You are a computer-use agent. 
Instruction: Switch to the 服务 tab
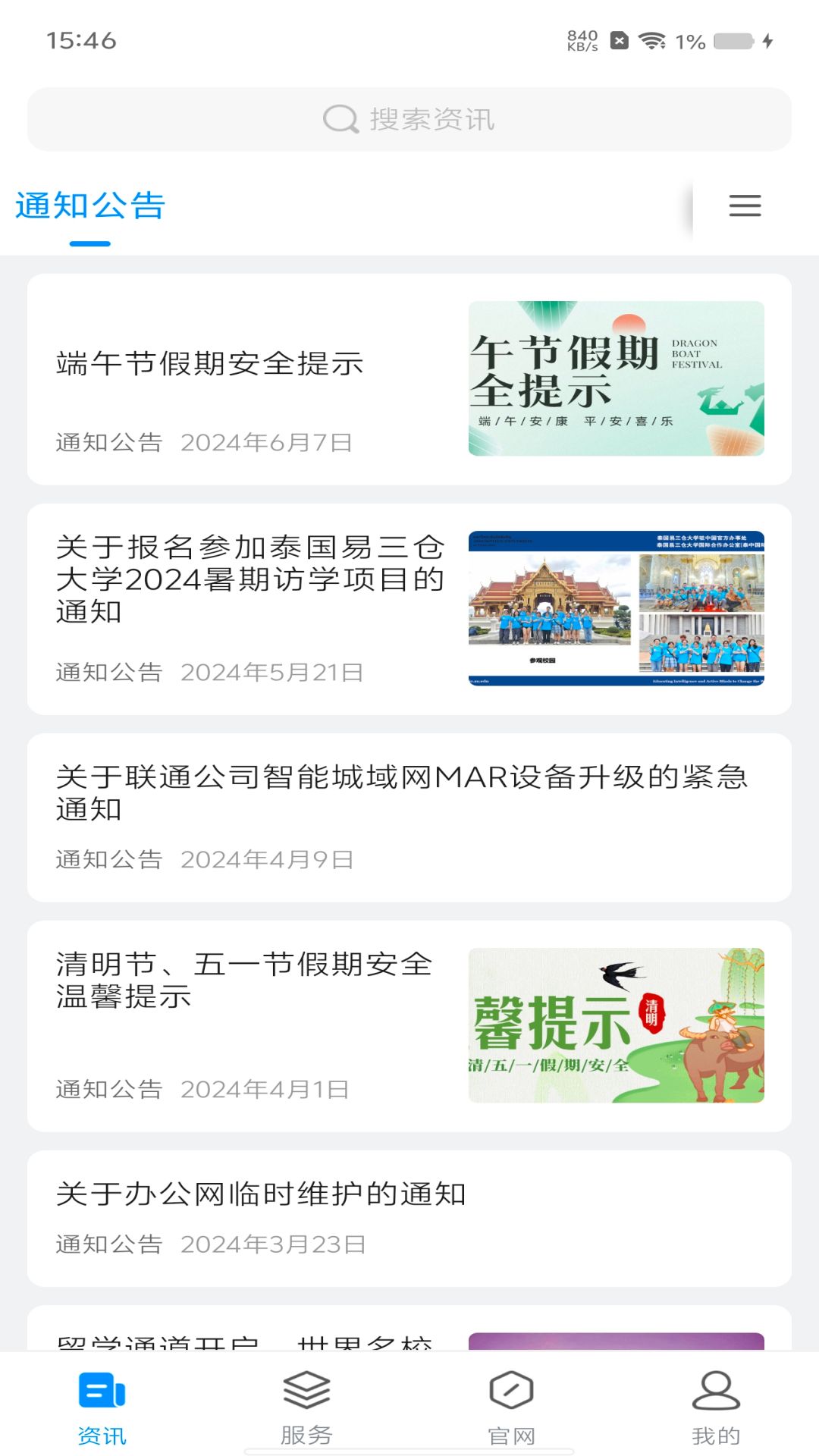(x=306, y=1407)
